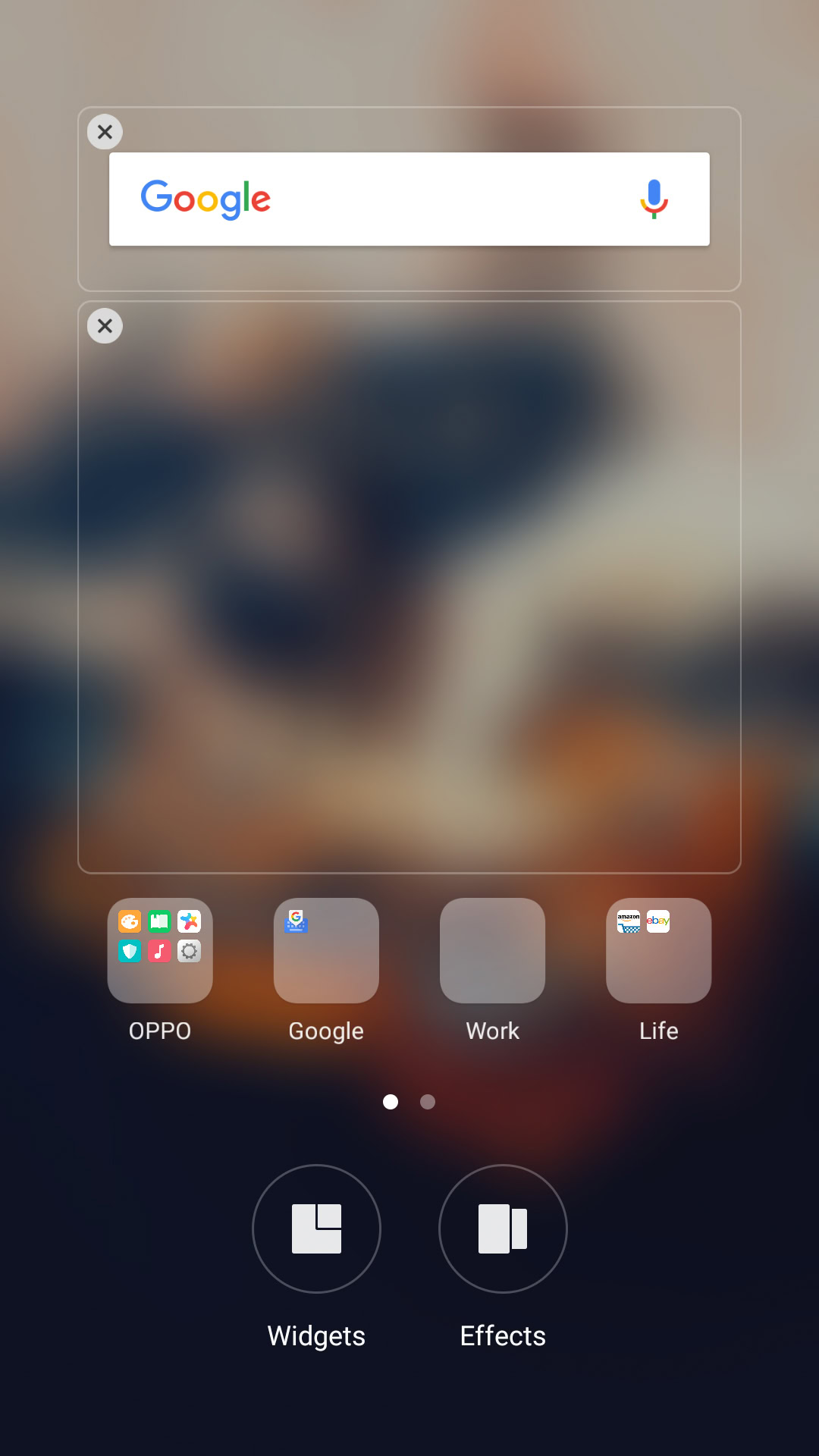
Task: Open the Google folder
Action: (x=326, y=950)
